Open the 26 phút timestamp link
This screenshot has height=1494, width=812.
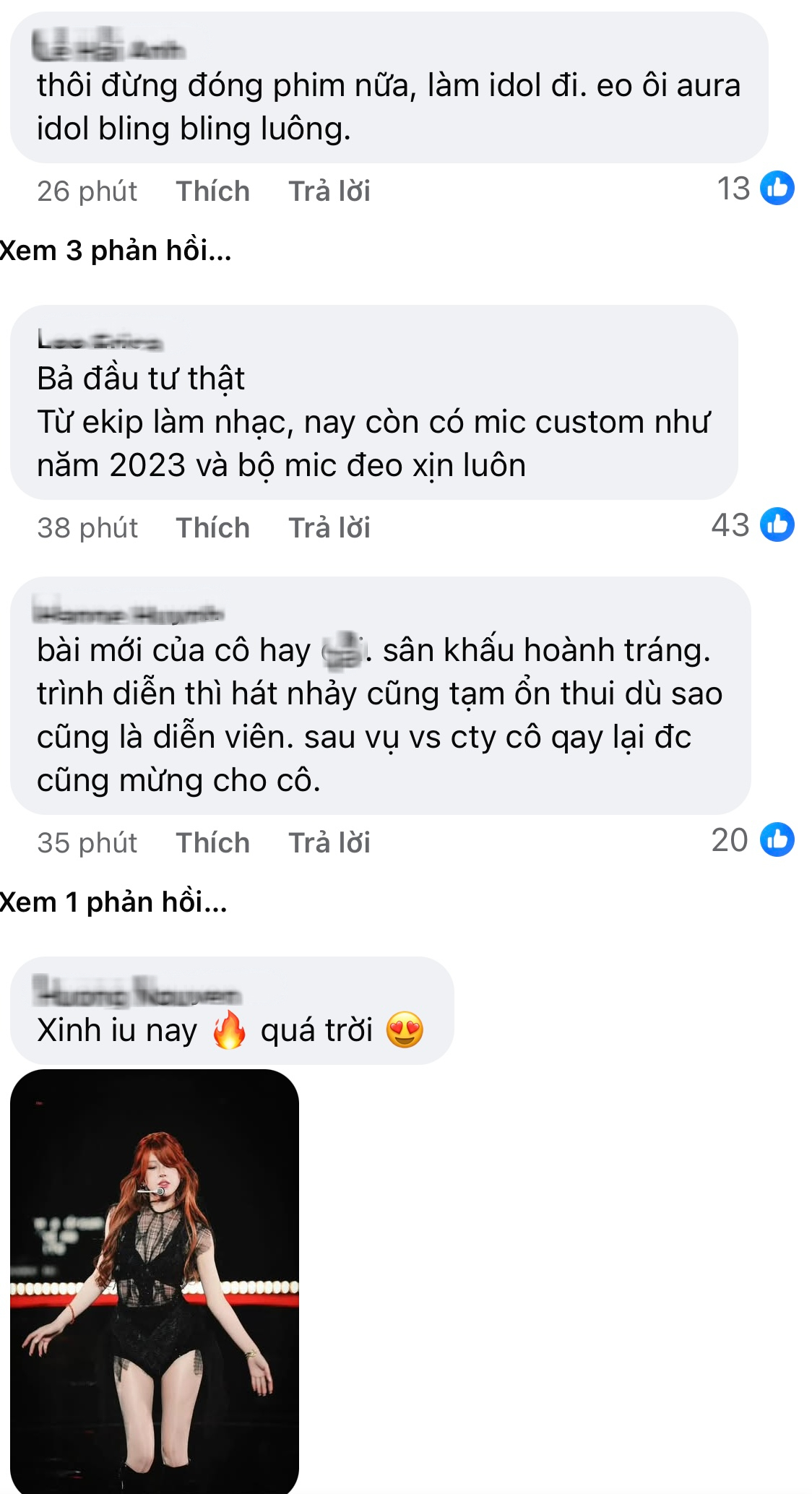pyautogui.click(x=88, y=190)
